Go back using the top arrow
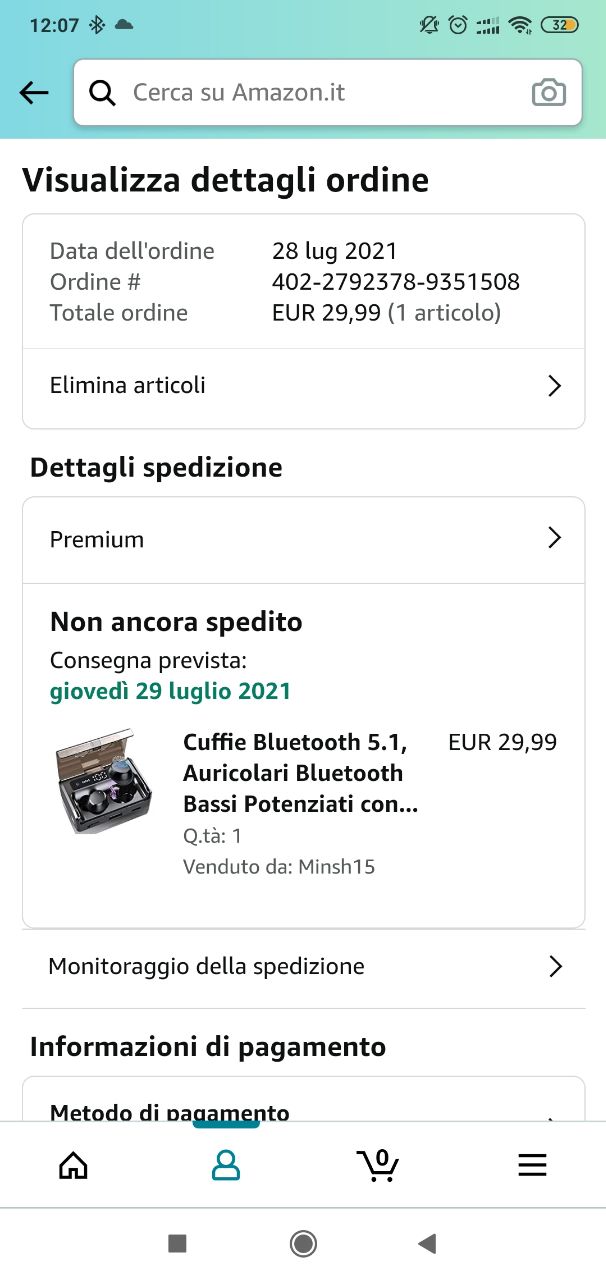The height and width of the screenshot is (1280, 606). tap(34, 93)
